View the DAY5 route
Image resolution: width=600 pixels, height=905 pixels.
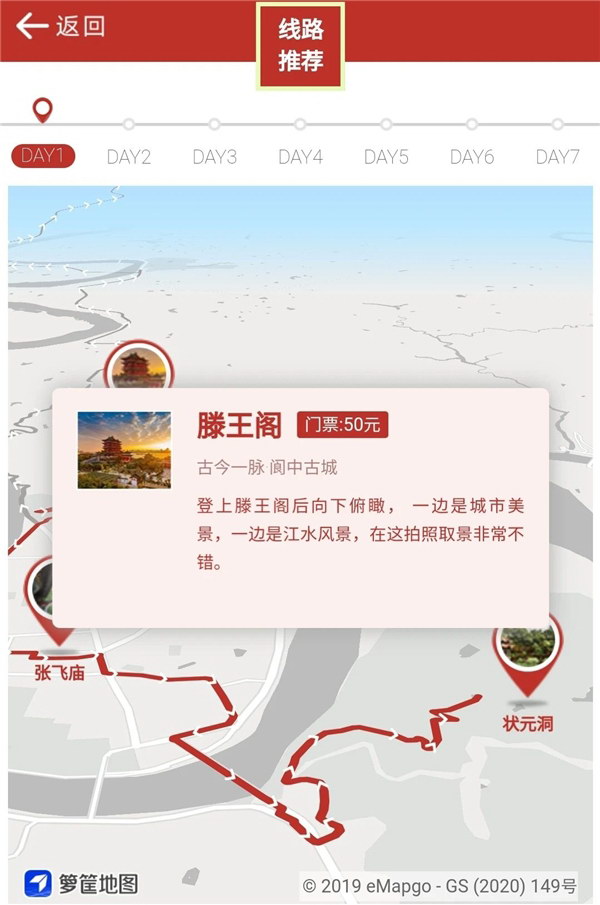pos(386,156)
